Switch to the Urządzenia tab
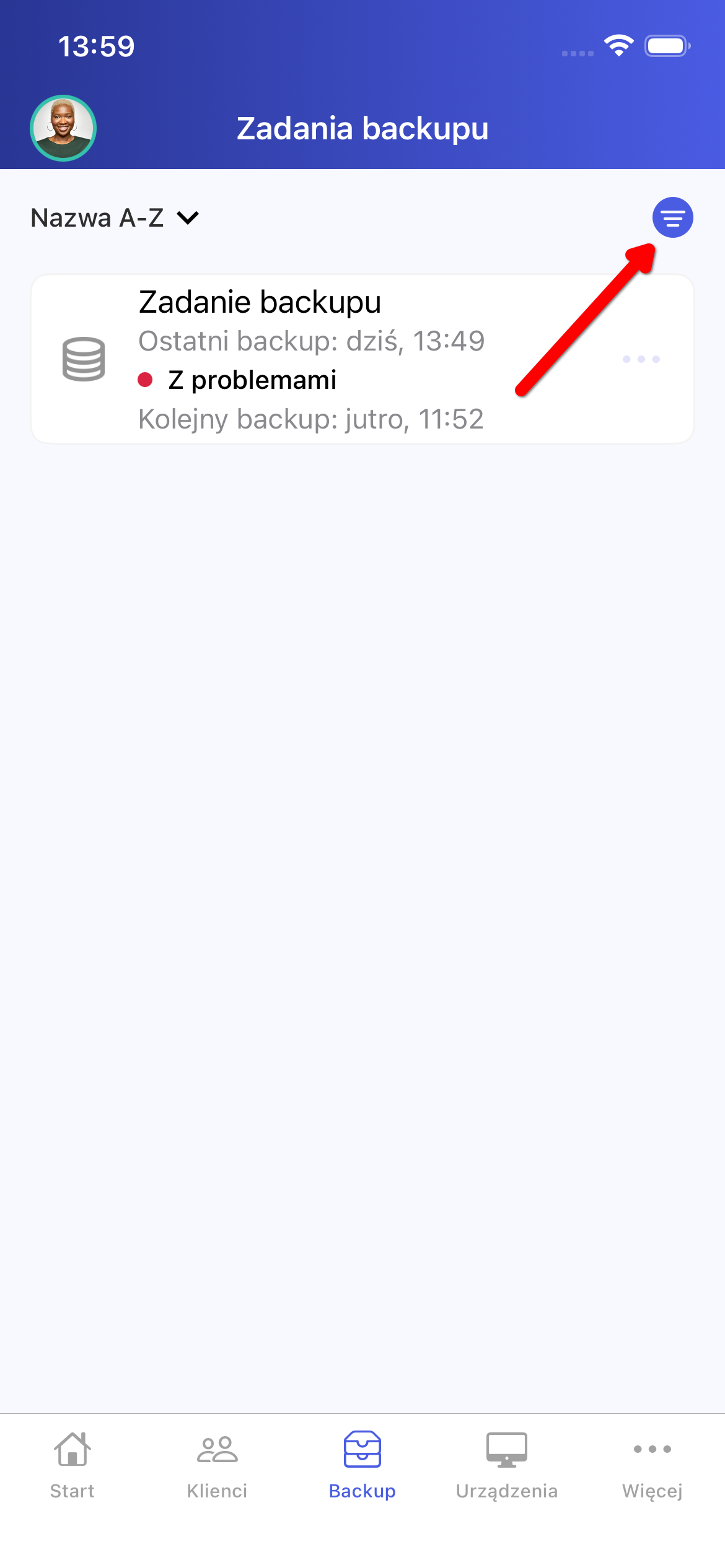Image resolution: width=725 pixels, height=1568 pixels. (507, 1465)
